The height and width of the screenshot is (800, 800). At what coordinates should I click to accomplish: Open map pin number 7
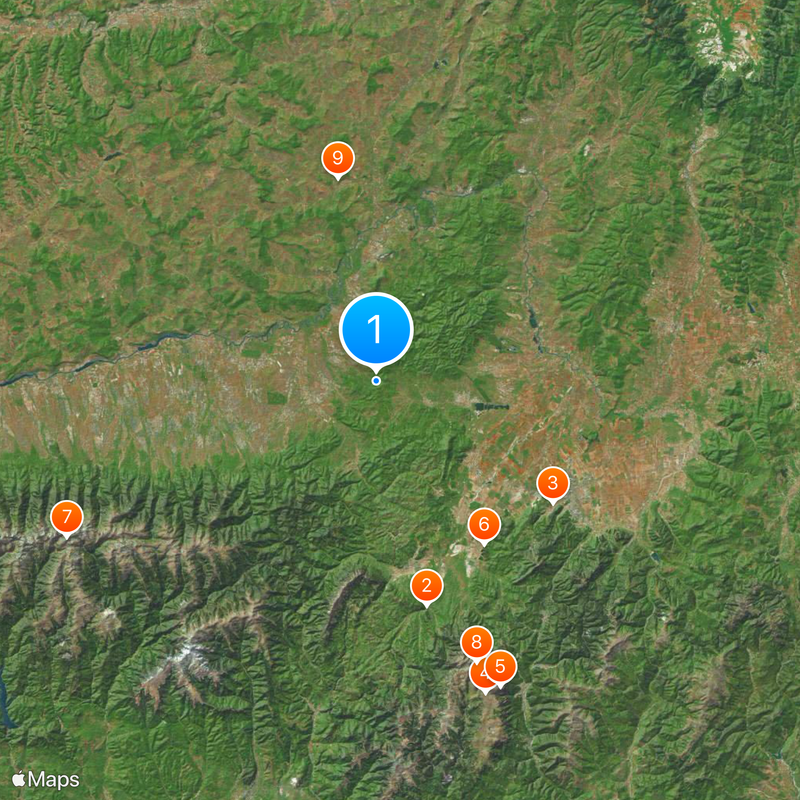click(67, 517)
